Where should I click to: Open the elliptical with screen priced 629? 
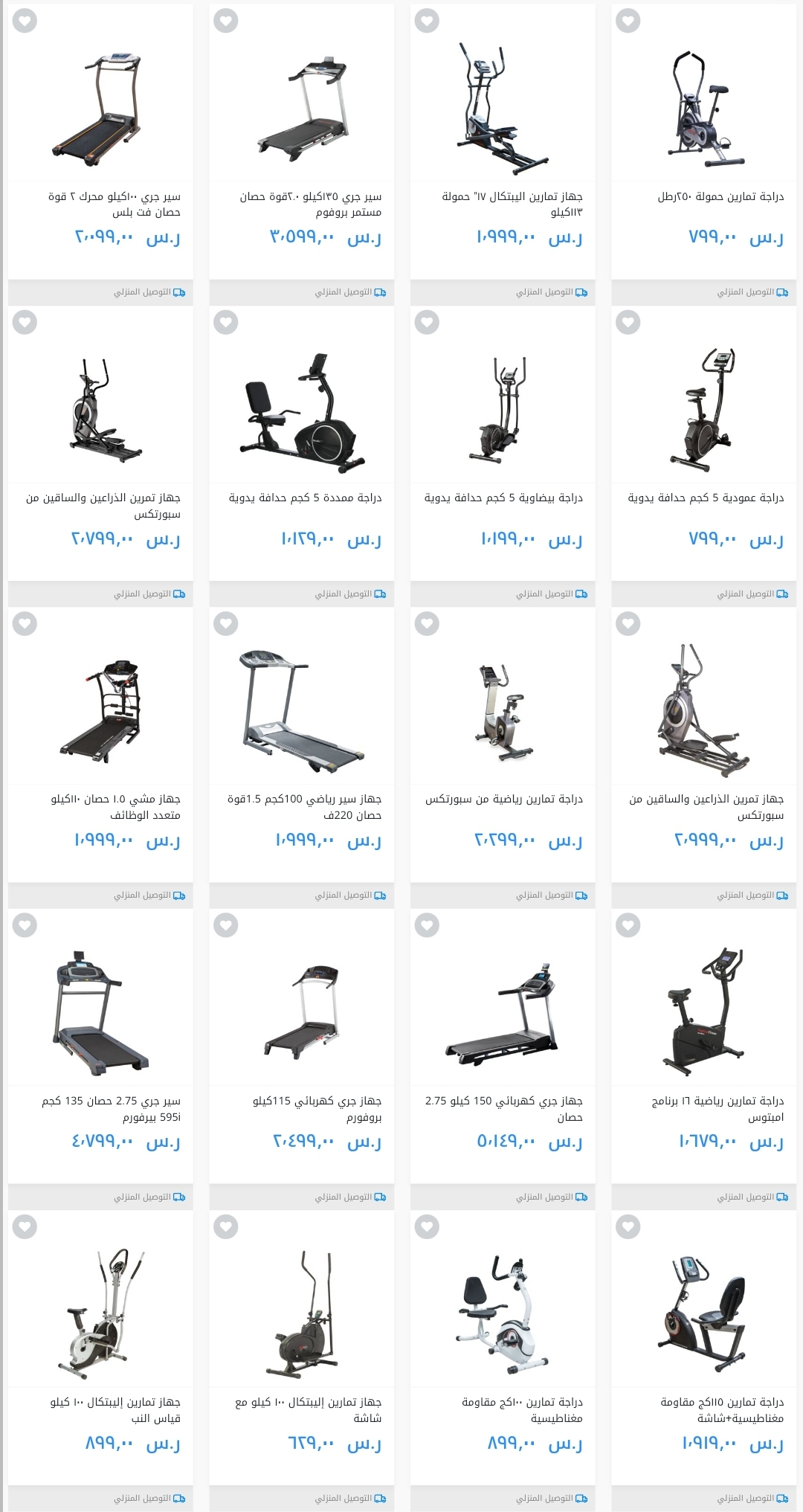[x=301, y=1348]
